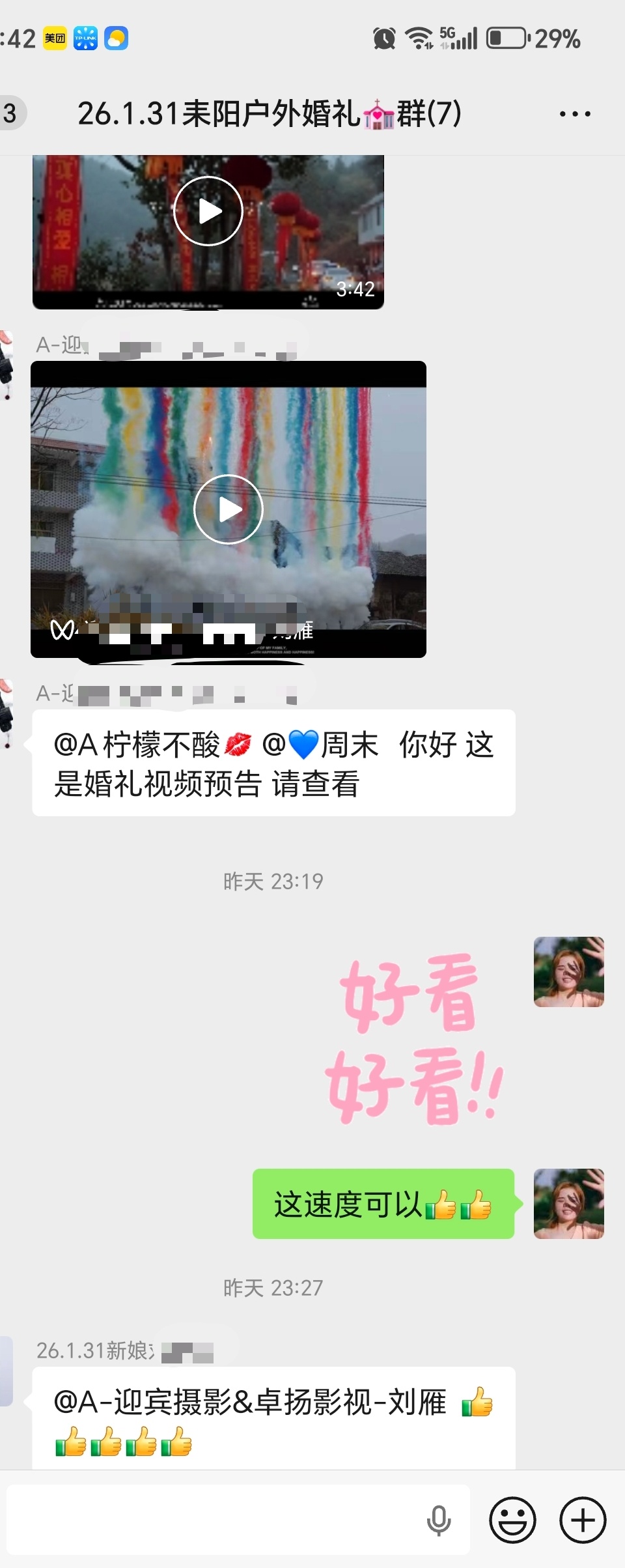Go back to the chat list

pos(10,113)
